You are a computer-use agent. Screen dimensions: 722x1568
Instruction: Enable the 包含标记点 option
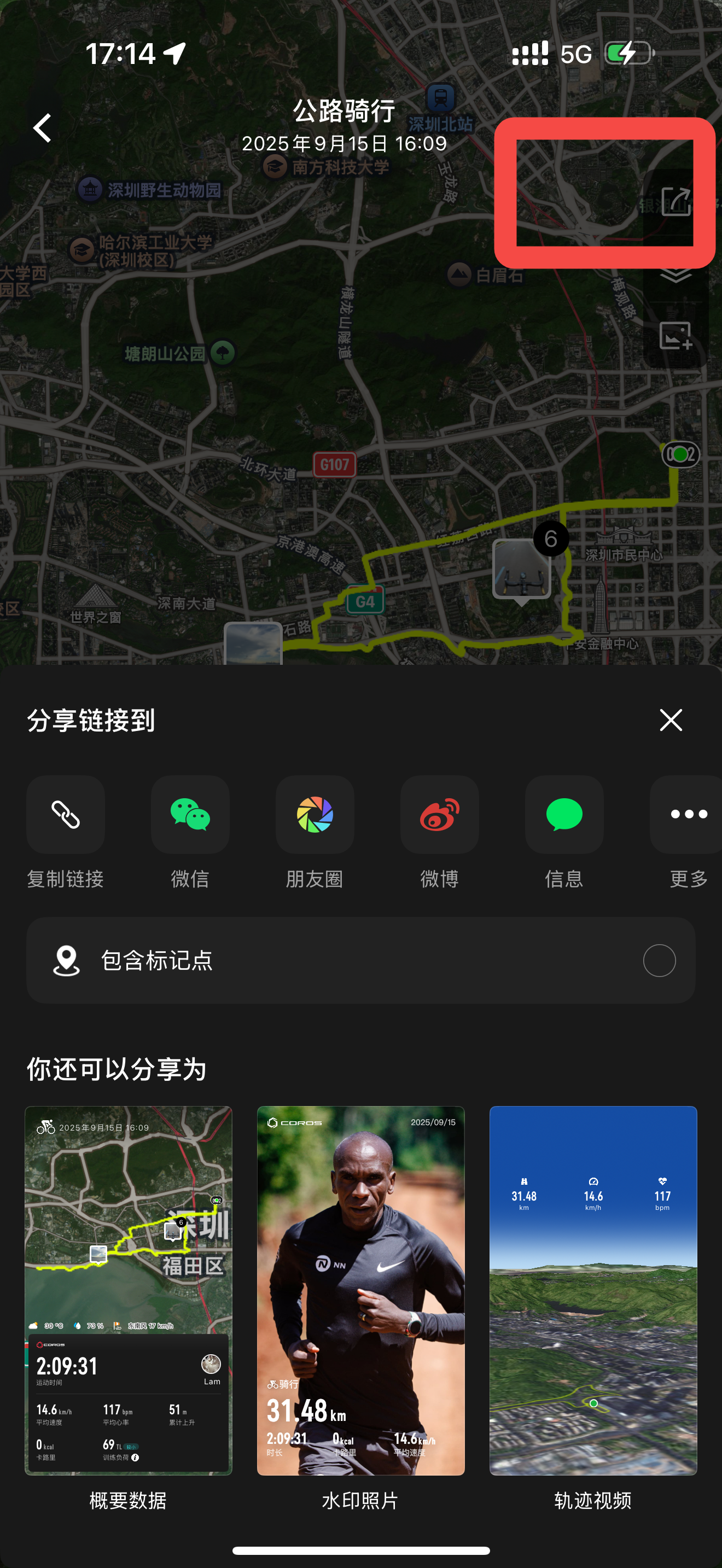point(659,961)
